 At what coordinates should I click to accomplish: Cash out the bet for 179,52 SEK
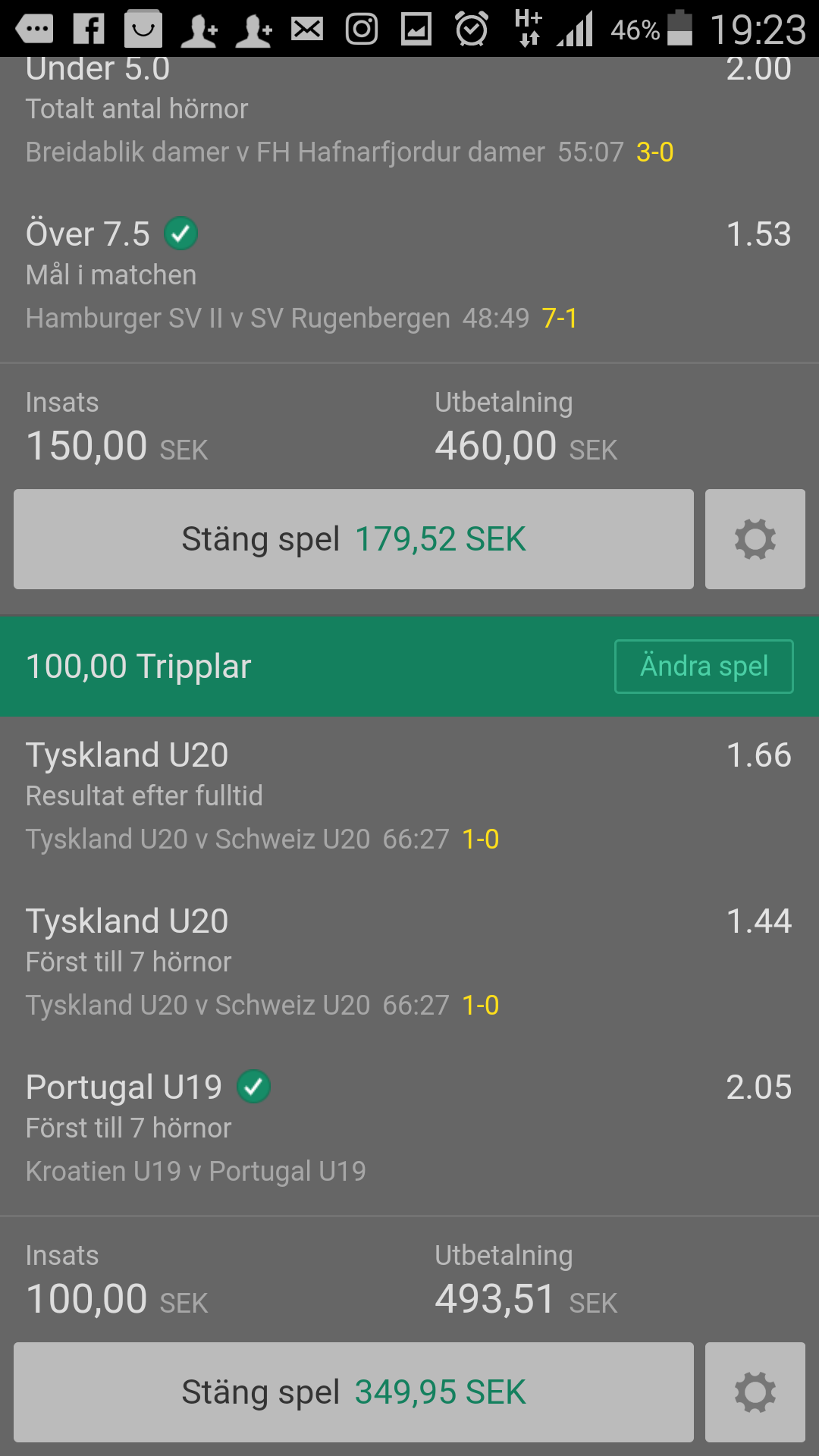point(353,539)
